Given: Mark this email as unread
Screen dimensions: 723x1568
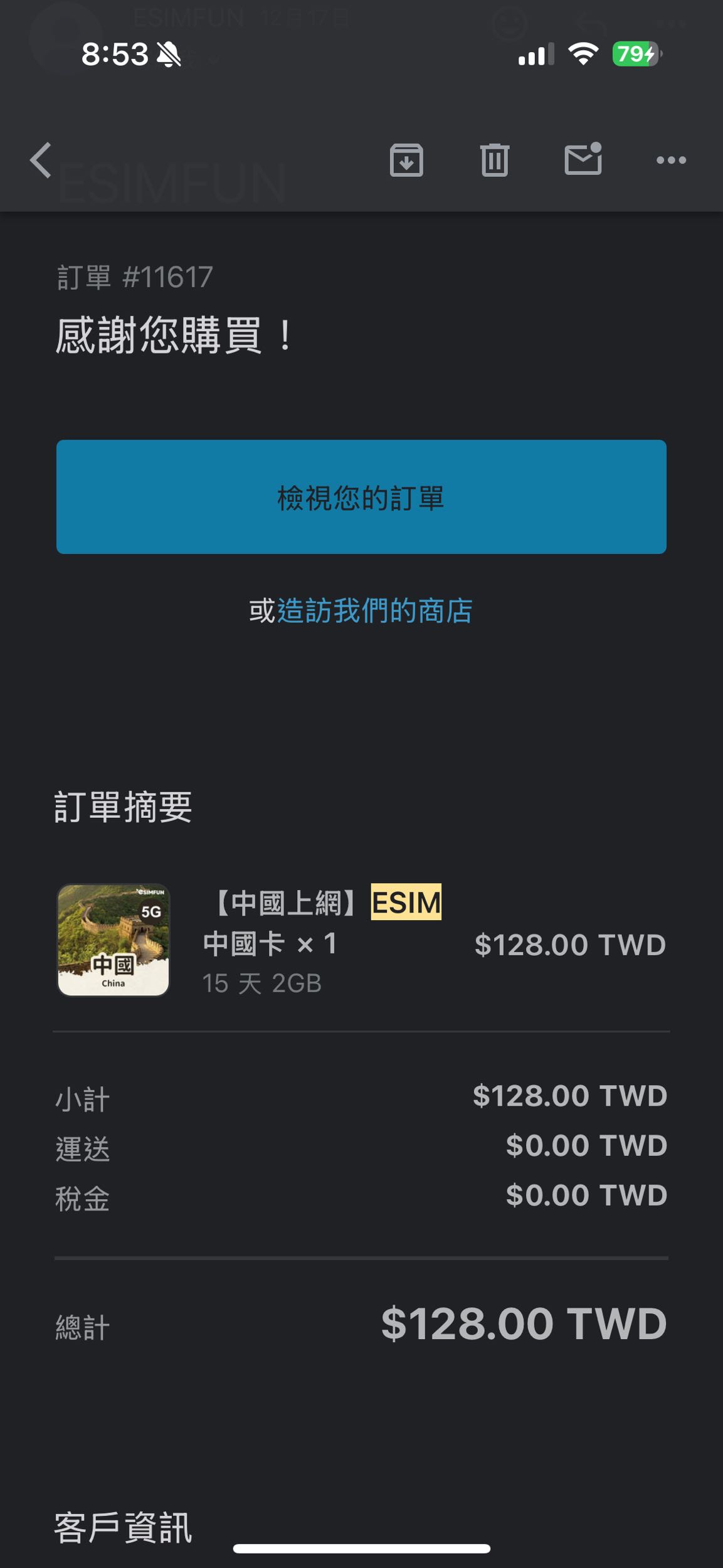Looking at the screenshot, I should click(x=583, y=159).
